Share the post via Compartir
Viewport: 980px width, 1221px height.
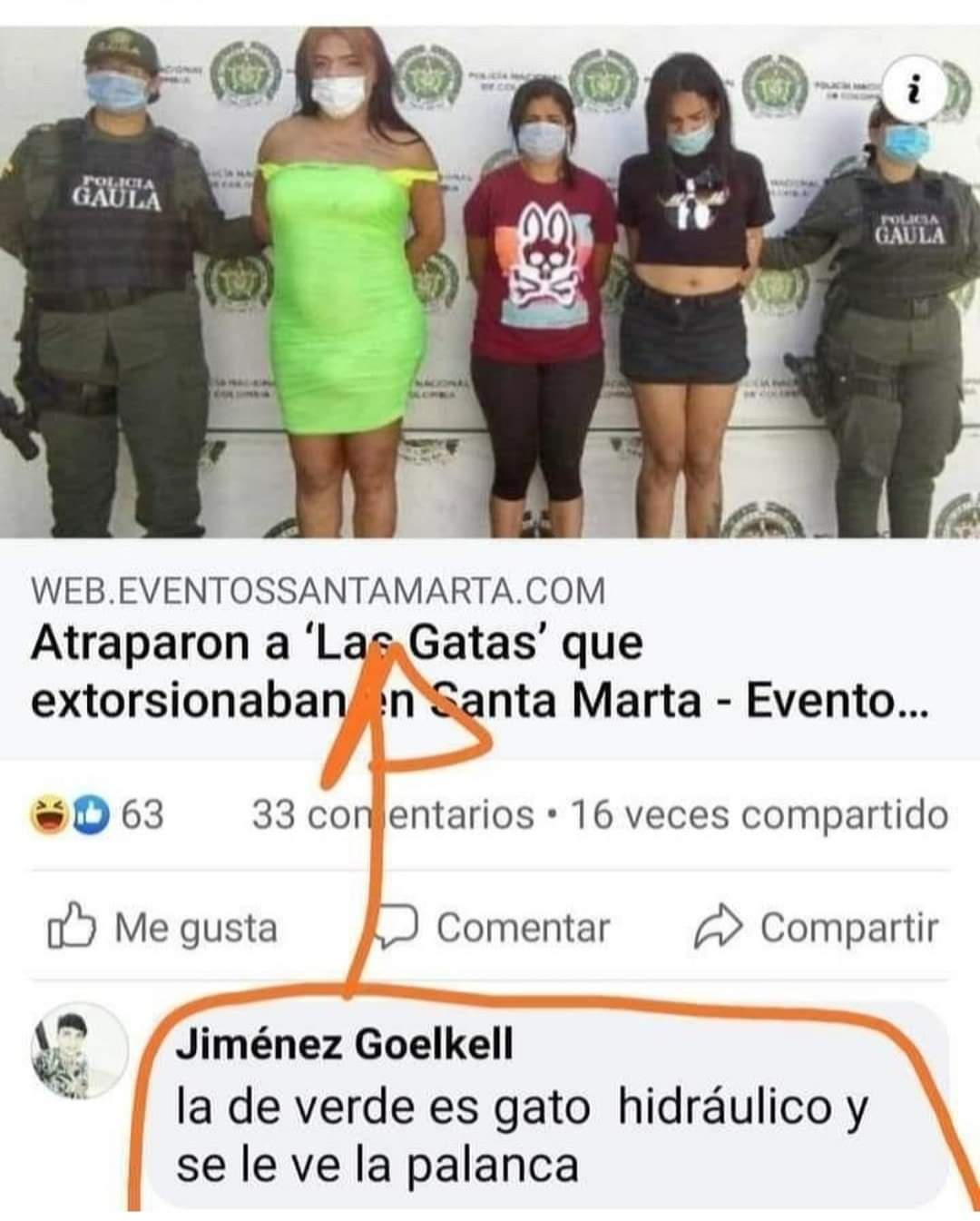pos(817,928)
